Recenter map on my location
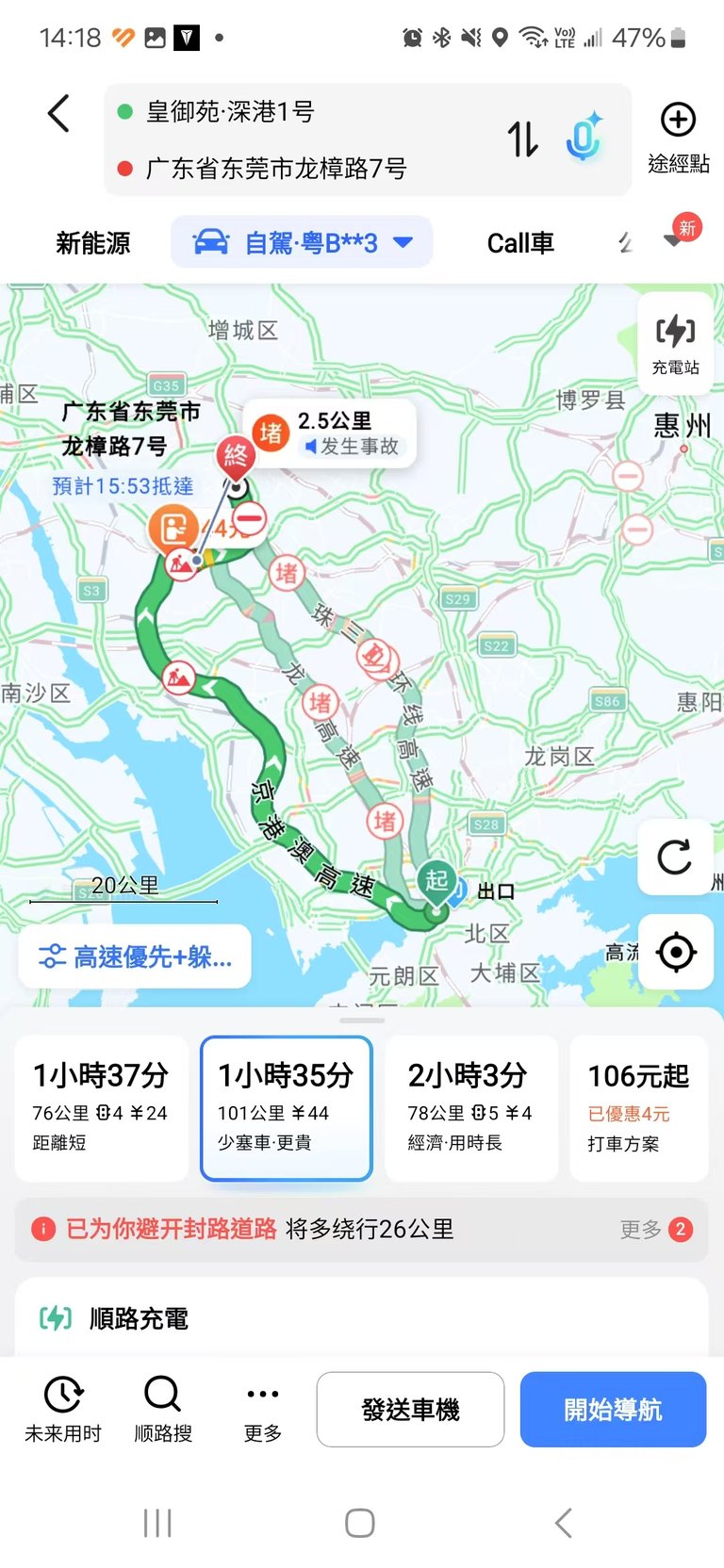Viewport: 724px width, 1568px height. pyautogui.click(x=675, y=952)
